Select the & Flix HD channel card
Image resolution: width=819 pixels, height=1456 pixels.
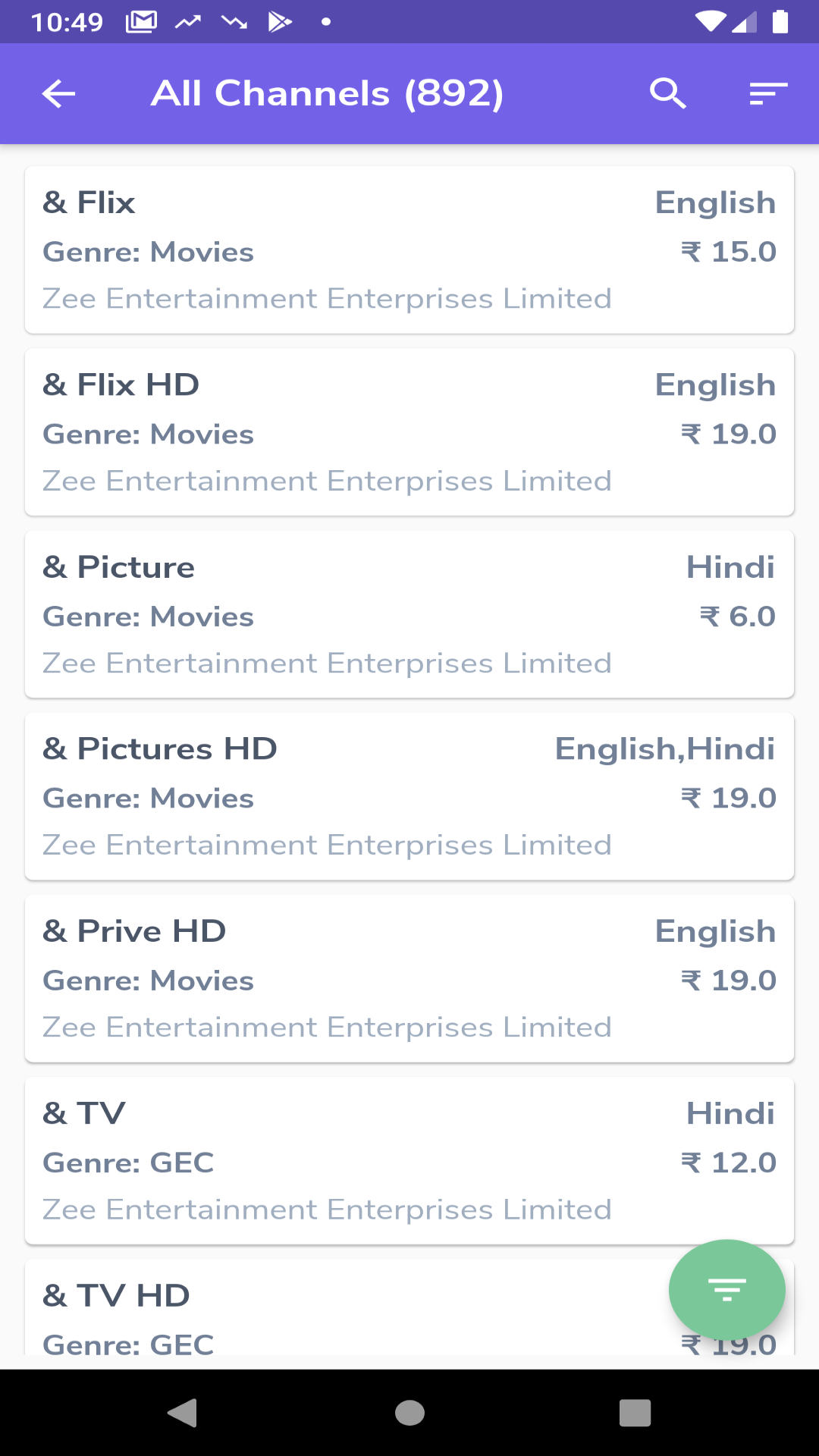tap(409, 432)
